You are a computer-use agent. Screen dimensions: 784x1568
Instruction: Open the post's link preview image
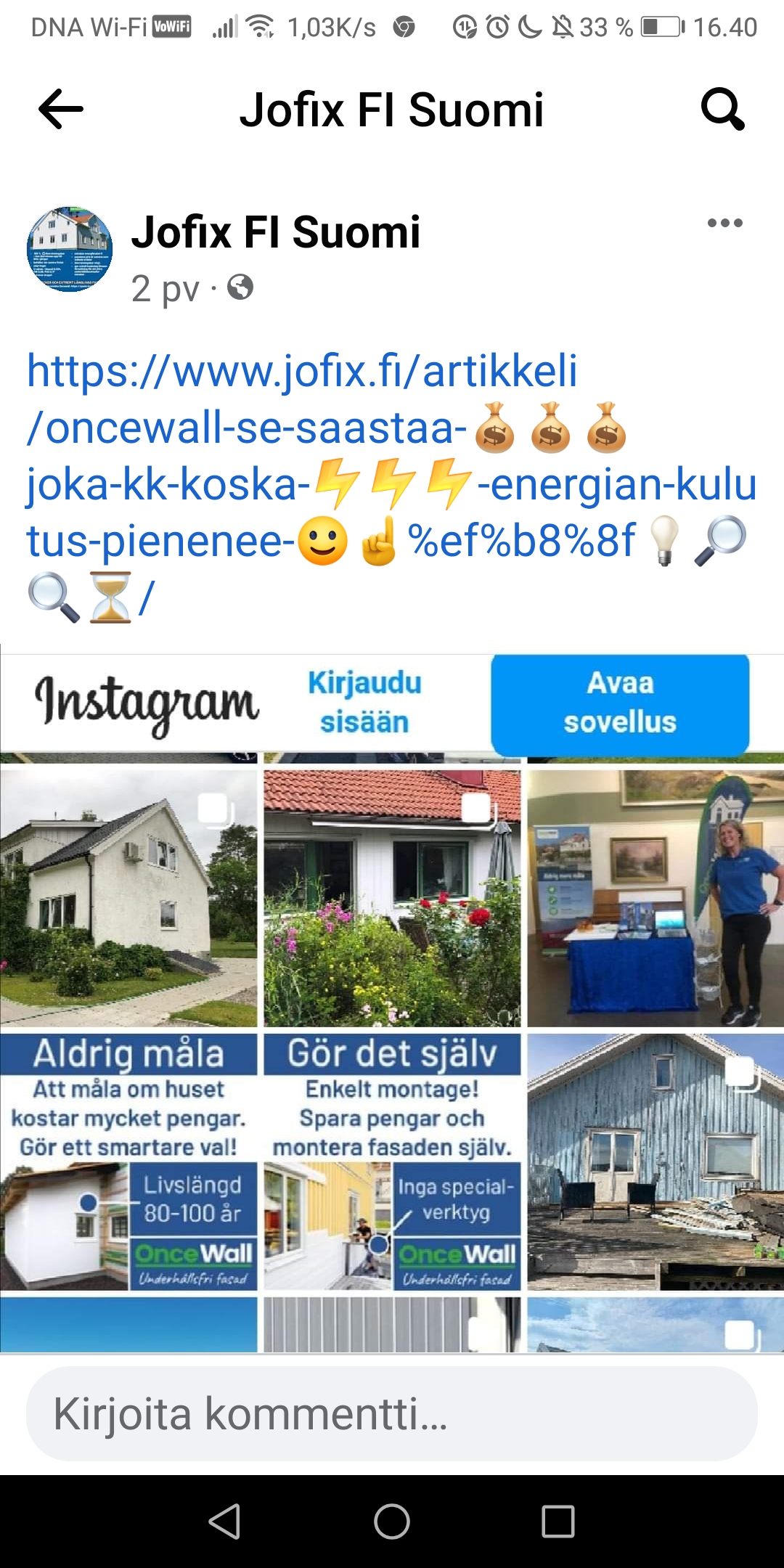pyautogui.click(x=392, y=1002)
